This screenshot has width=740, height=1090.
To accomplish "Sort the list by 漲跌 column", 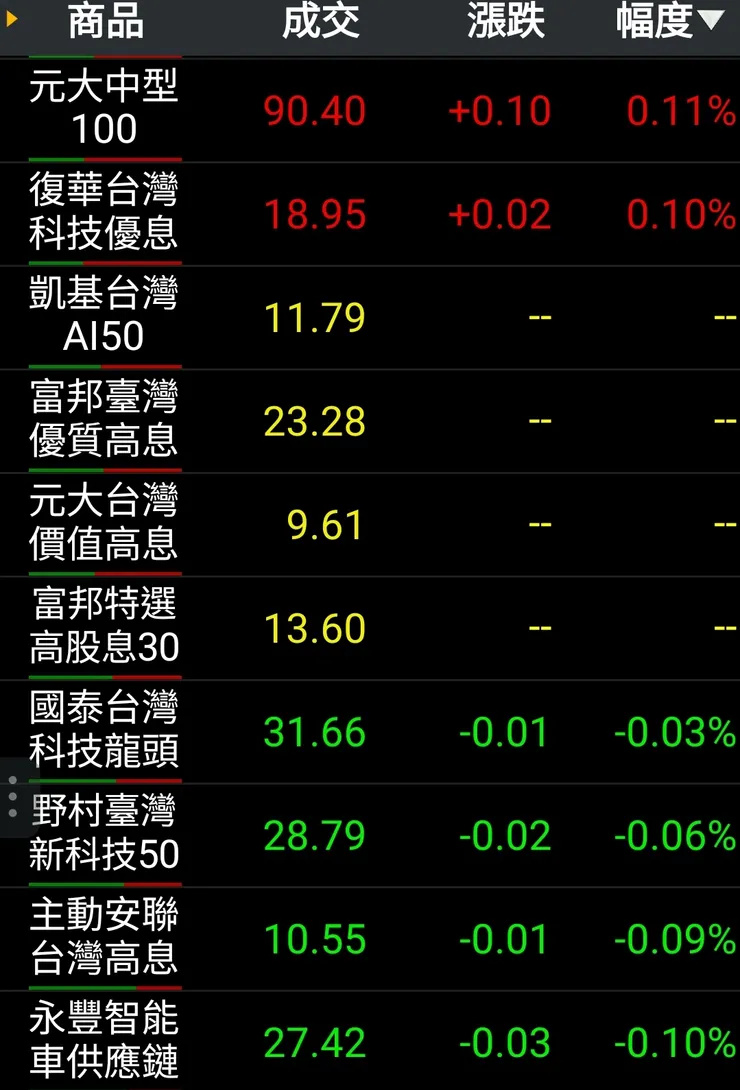I will [x=506, y=22].
